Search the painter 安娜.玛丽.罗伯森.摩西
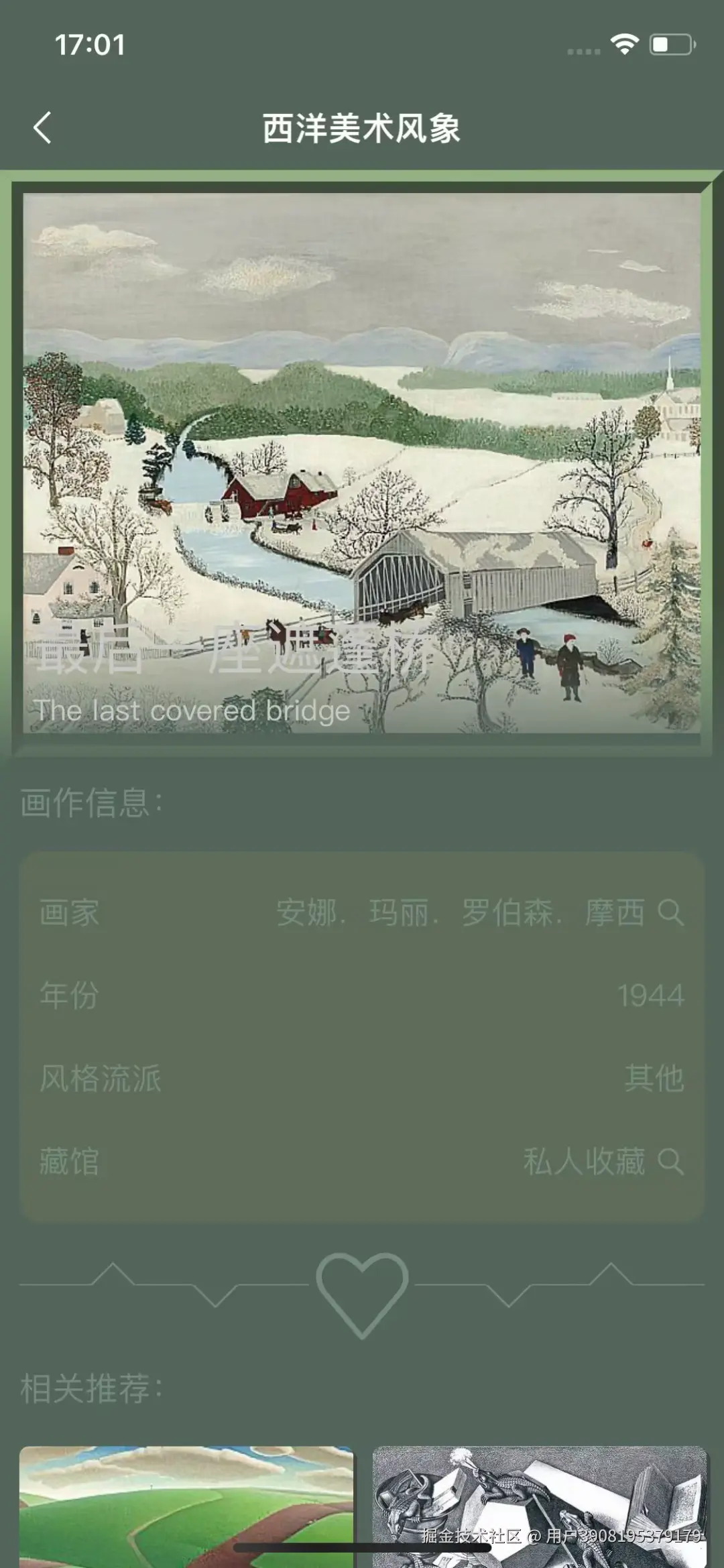724x1568 pixels. pyautogui.click(x=670, y=912)
